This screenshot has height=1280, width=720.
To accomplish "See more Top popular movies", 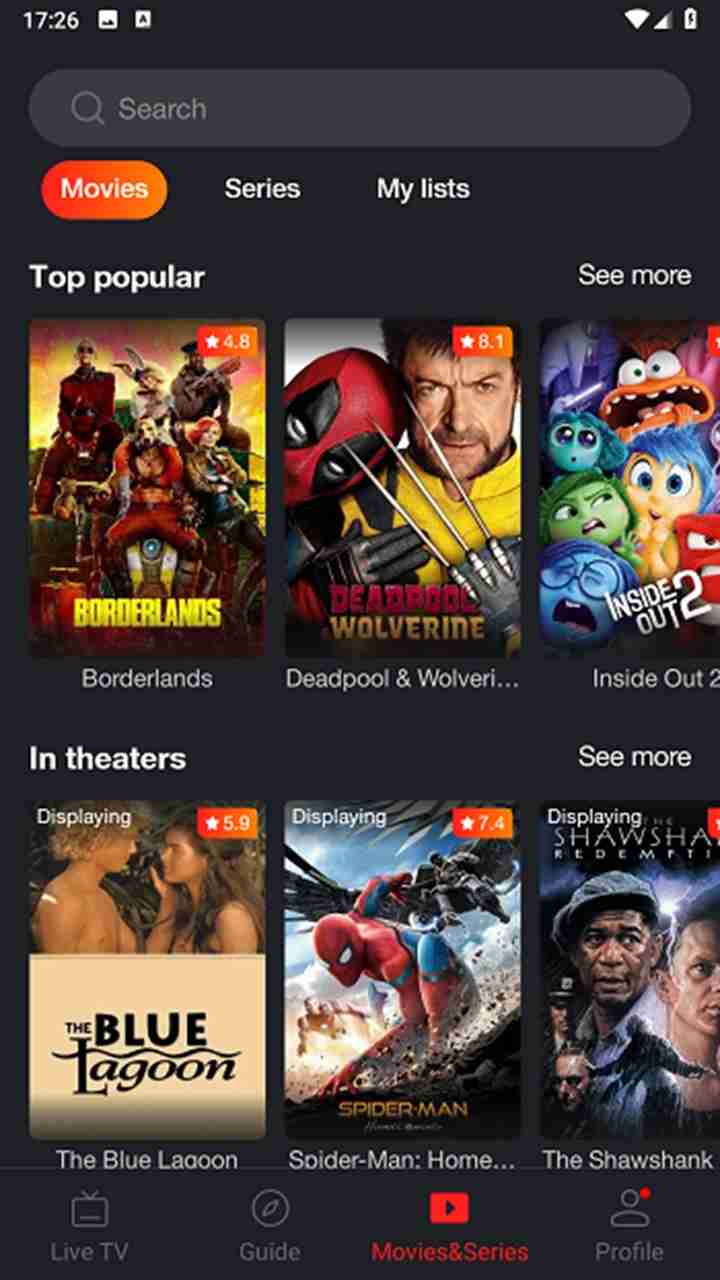I will [634, 275].
